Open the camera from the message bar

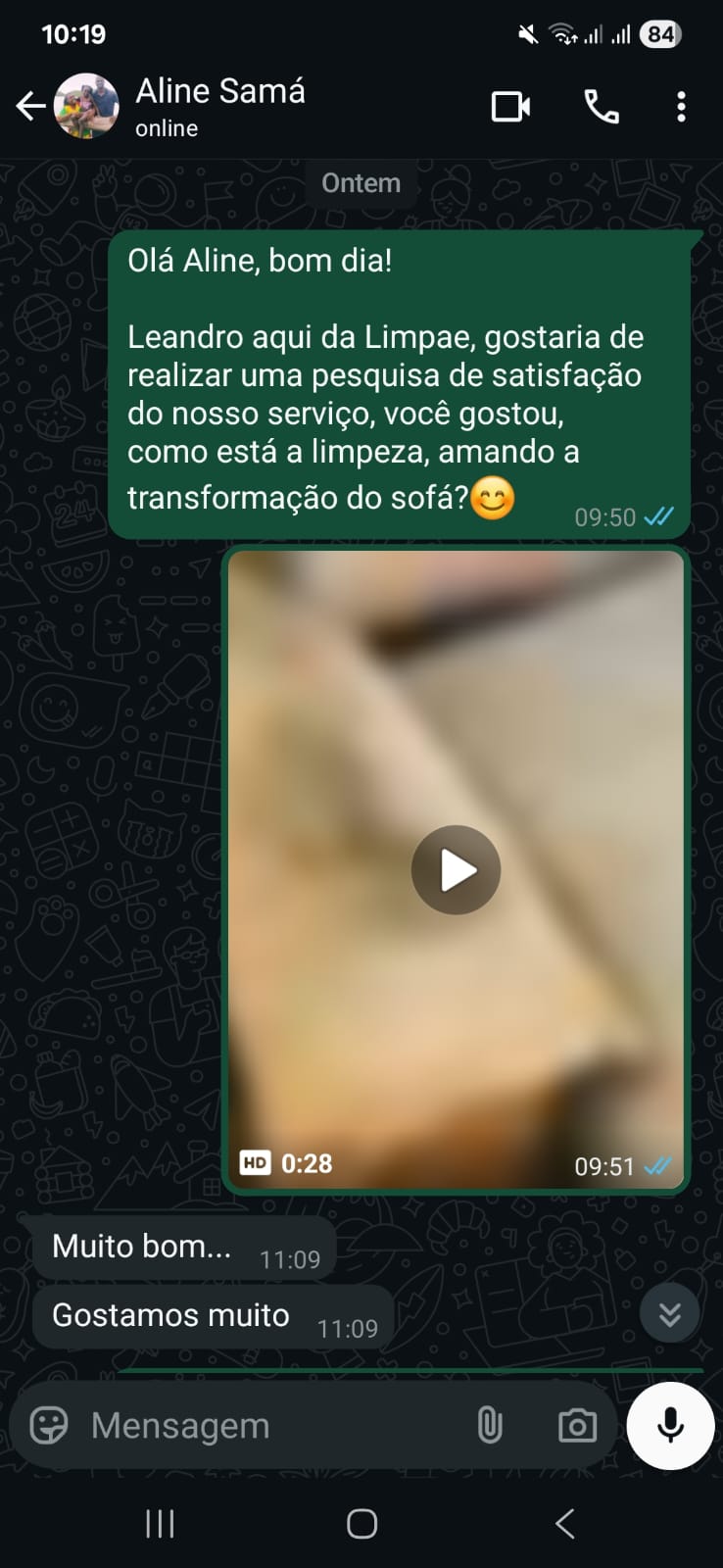point(577,1426)
